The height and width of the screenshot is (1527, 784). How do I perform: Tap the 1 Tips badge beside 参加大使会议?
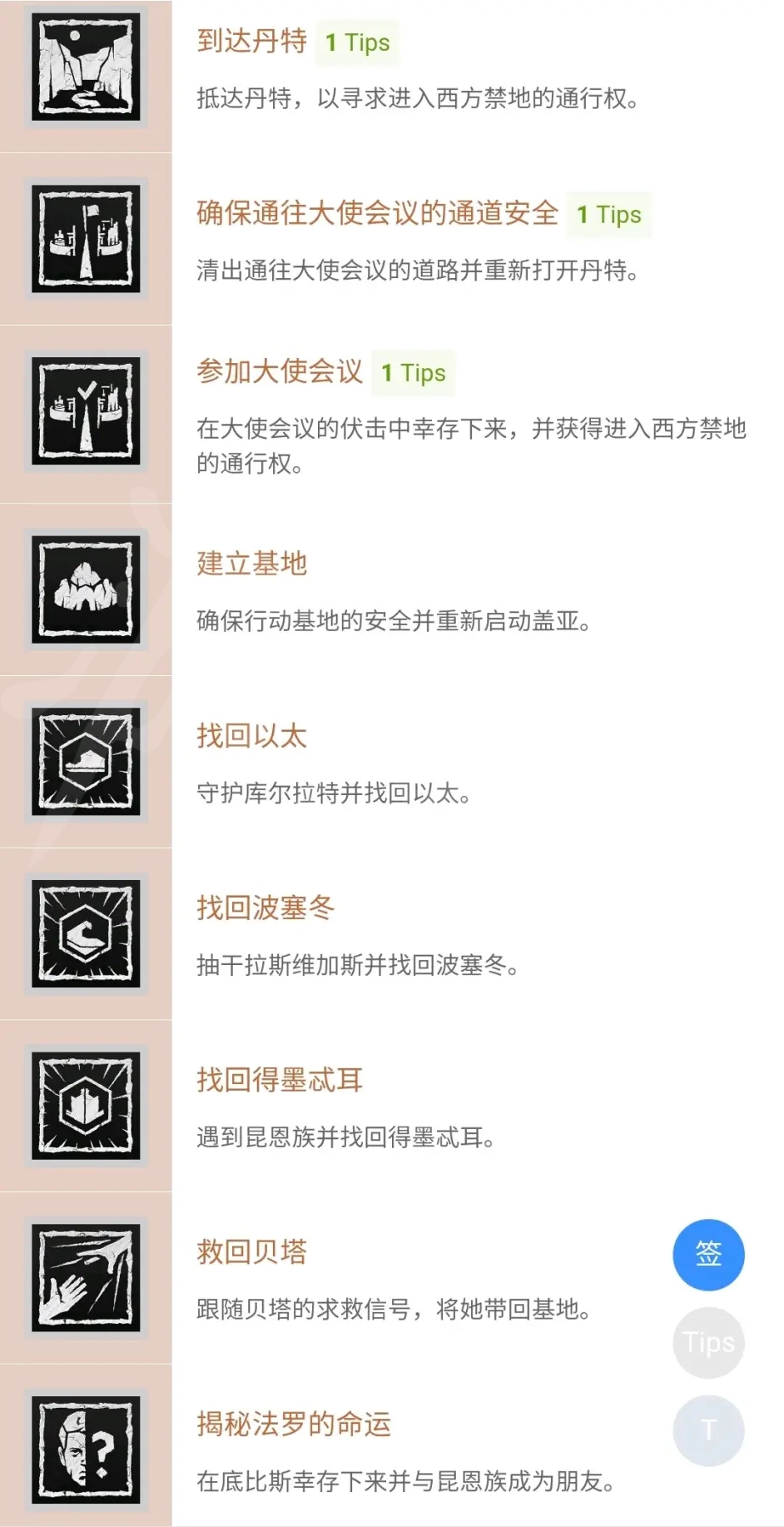[x=413, y=373]
